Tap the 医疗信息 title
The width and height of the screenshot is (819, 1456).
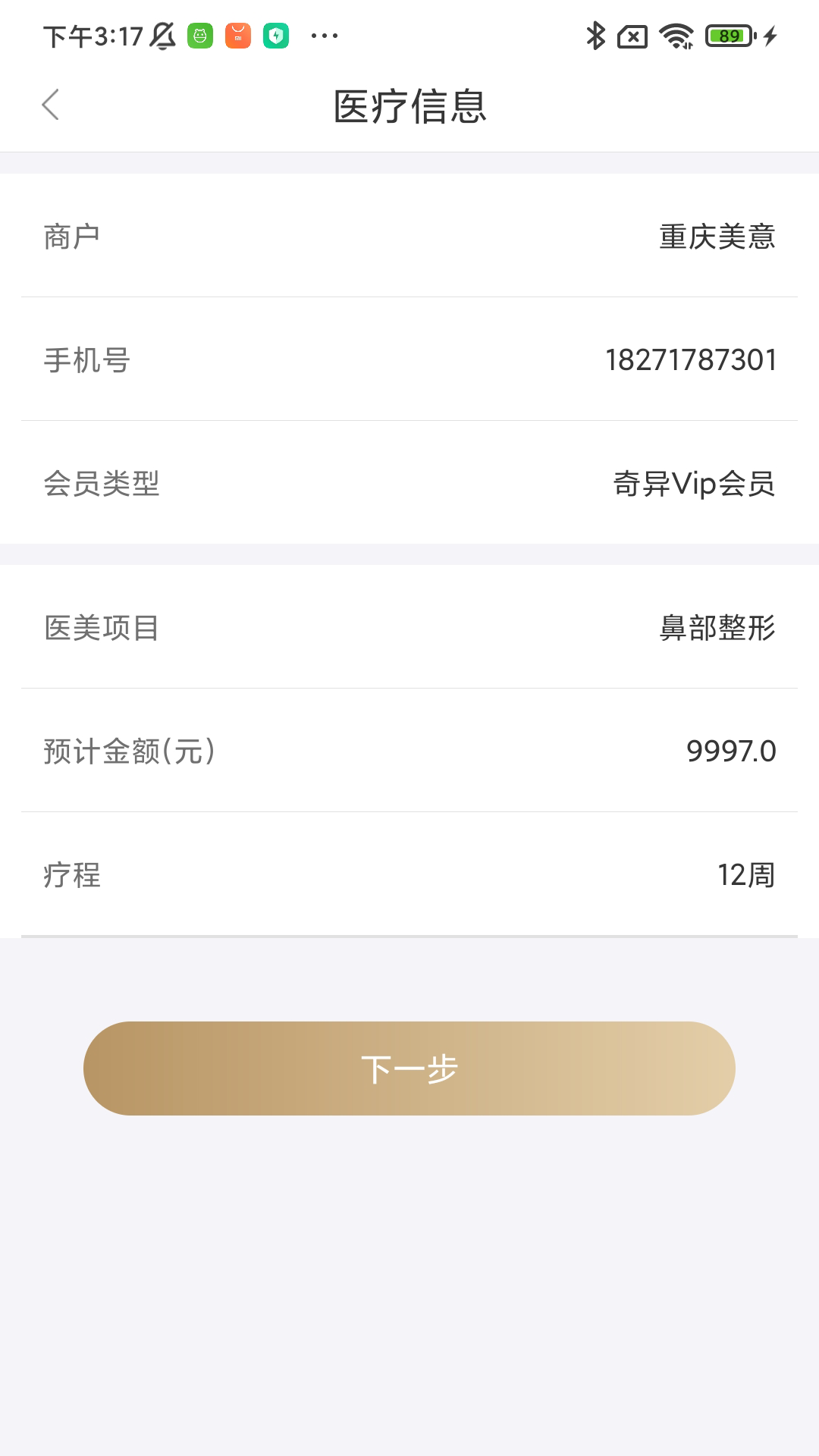(409, 105)
